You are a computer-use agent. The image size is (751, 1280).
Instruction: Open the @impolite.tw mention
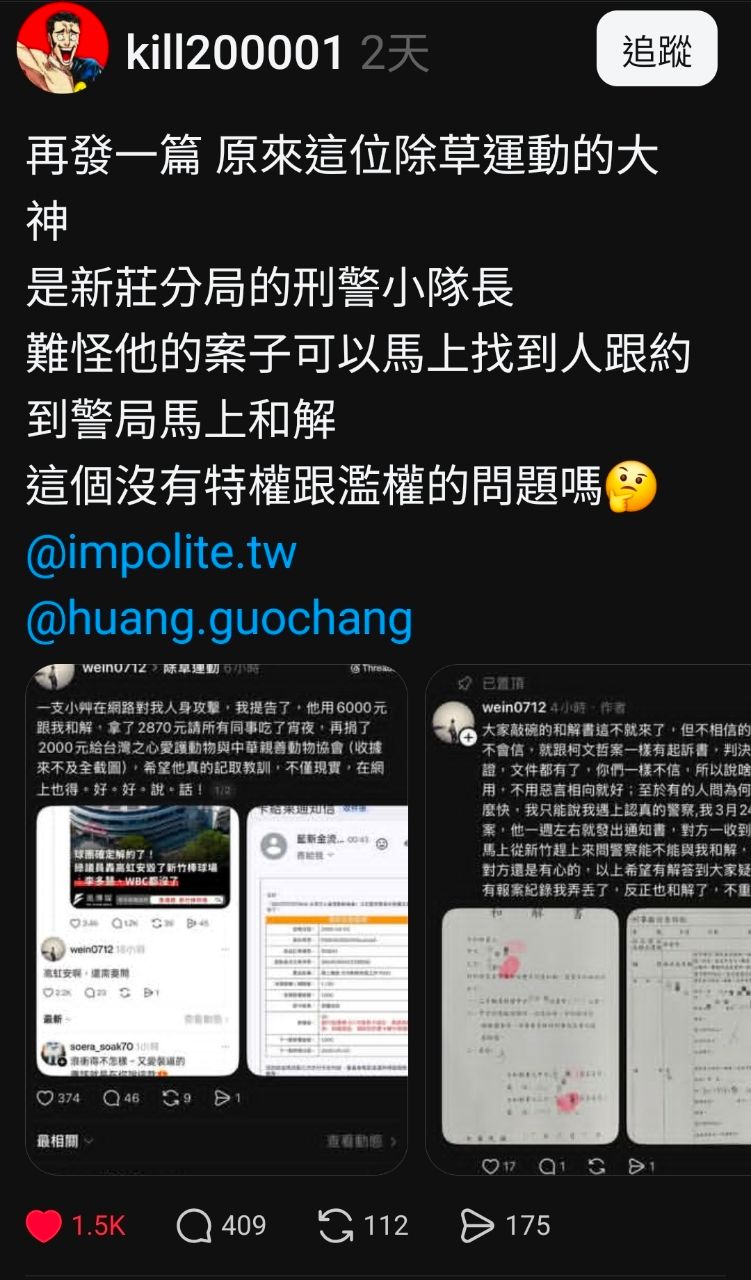(161, 553)
